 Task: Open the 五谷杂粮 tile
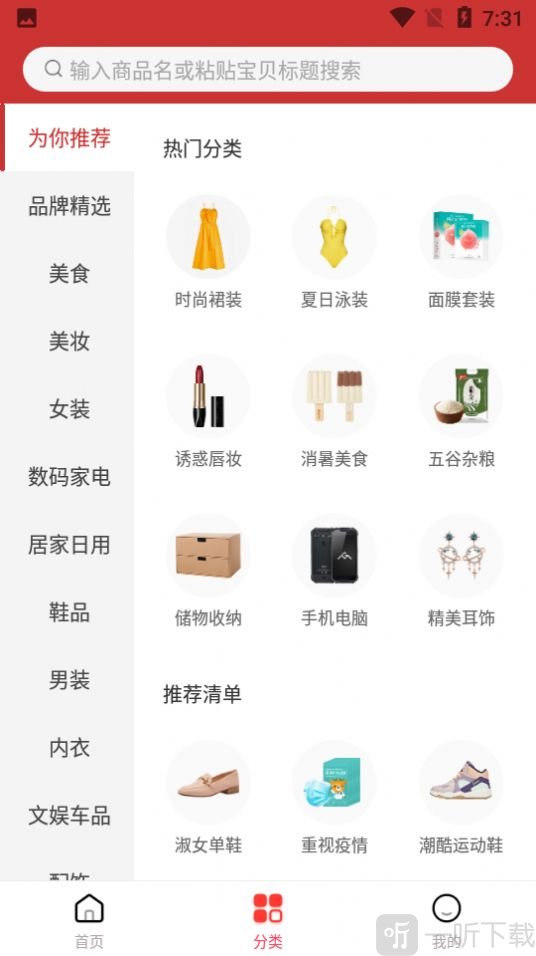tap(461, 412)
